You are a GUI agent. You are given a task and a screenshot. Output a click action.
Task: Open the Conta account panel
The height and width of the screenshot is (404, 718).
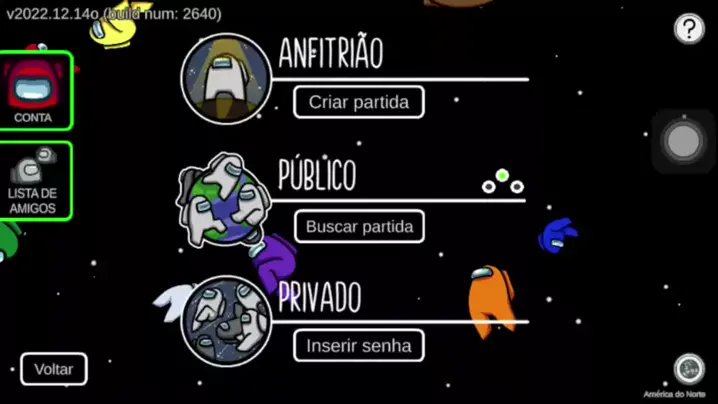[35, 90]
